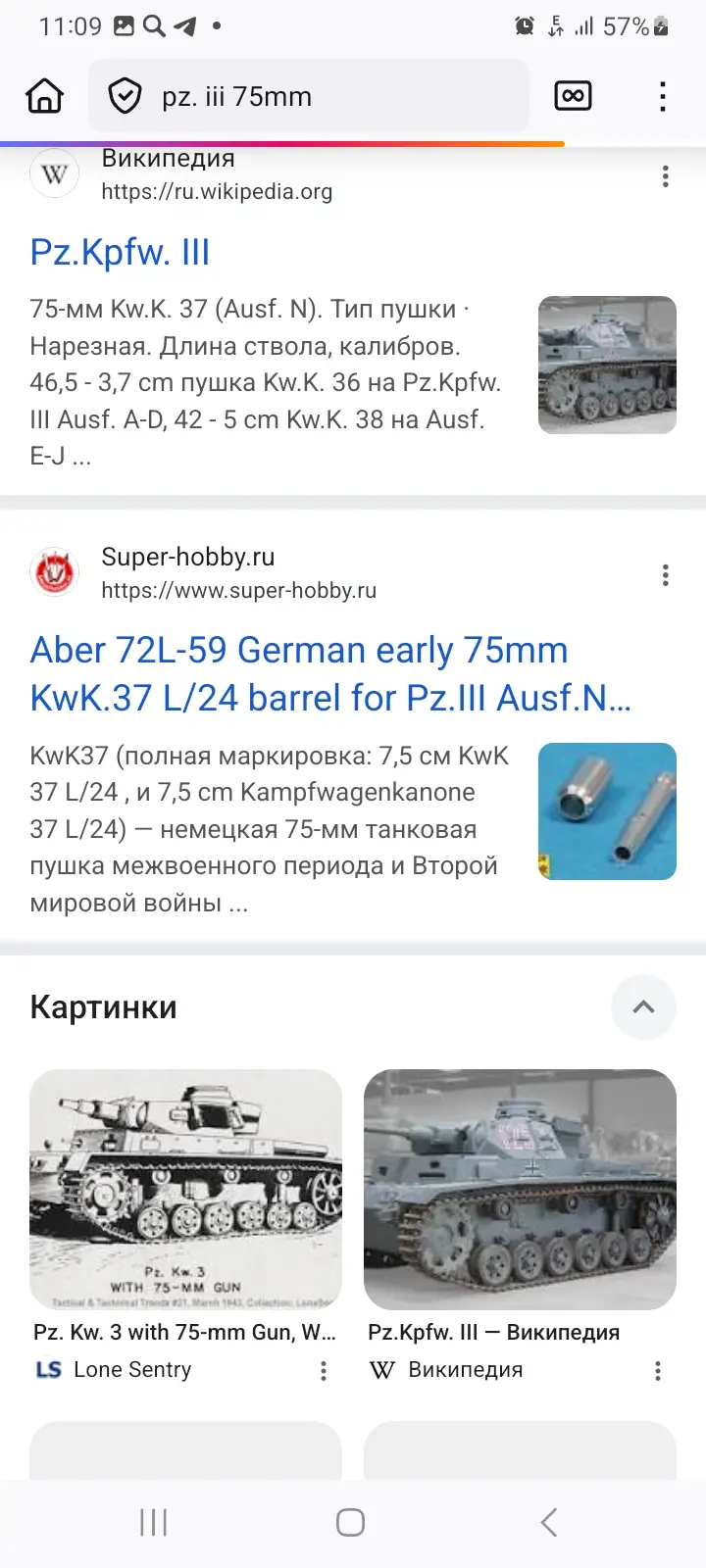Open the browser overflow menu
Viewport: 706px width, 1568px height.
coord(663,96)
